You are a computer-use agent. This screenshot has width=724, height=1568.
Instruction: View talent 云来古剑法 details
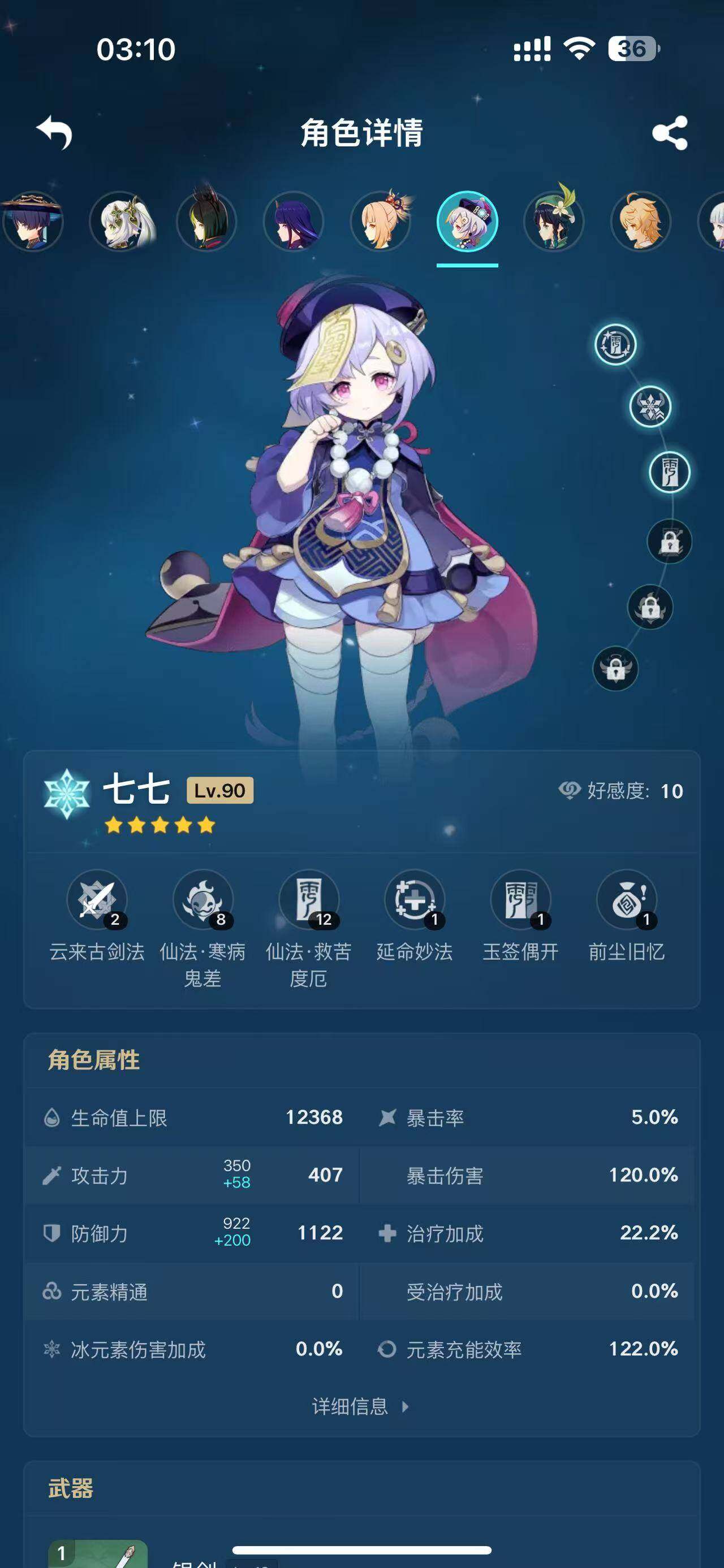coord(97,900)
